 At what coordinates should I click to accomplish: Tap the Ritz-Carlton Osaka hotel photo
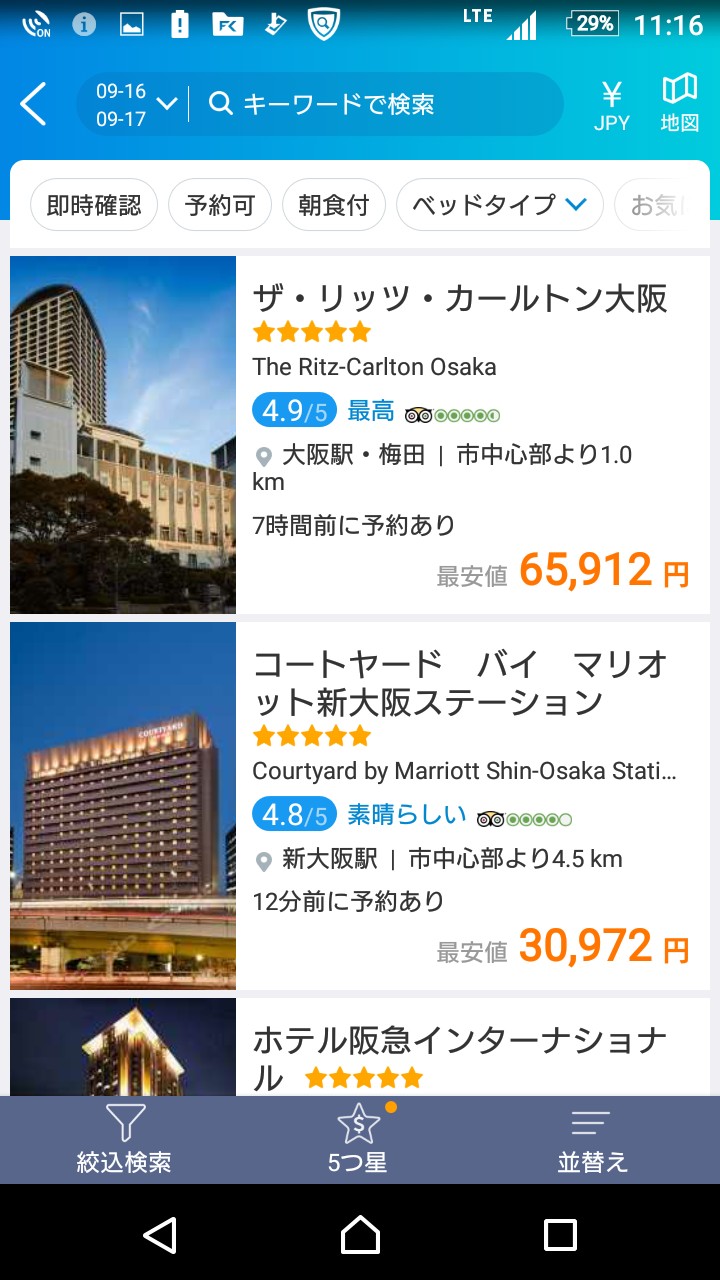[x=122, y=434]
